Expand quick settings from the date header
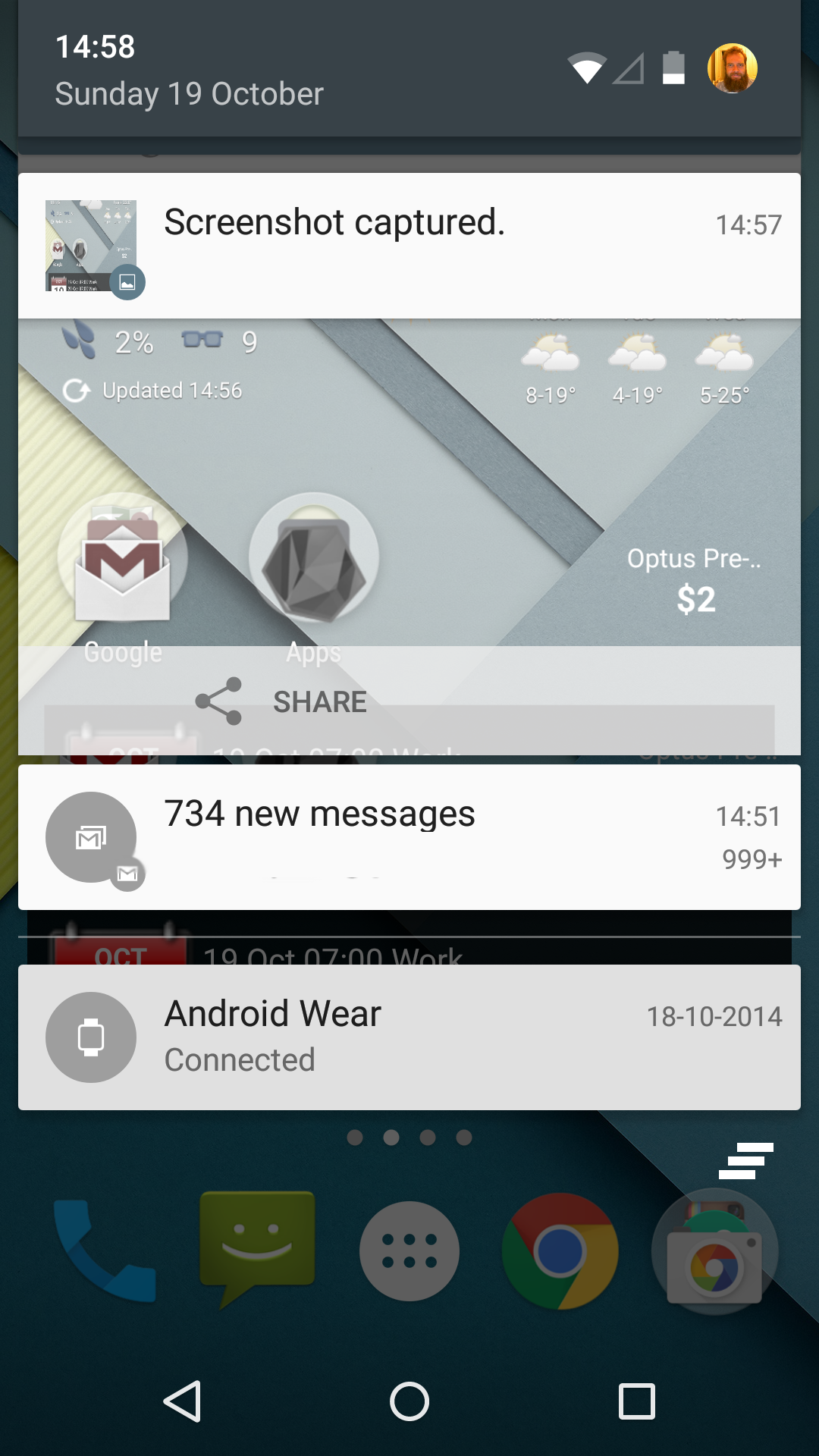Viewport: 819px width, 1456px height. 409,69
